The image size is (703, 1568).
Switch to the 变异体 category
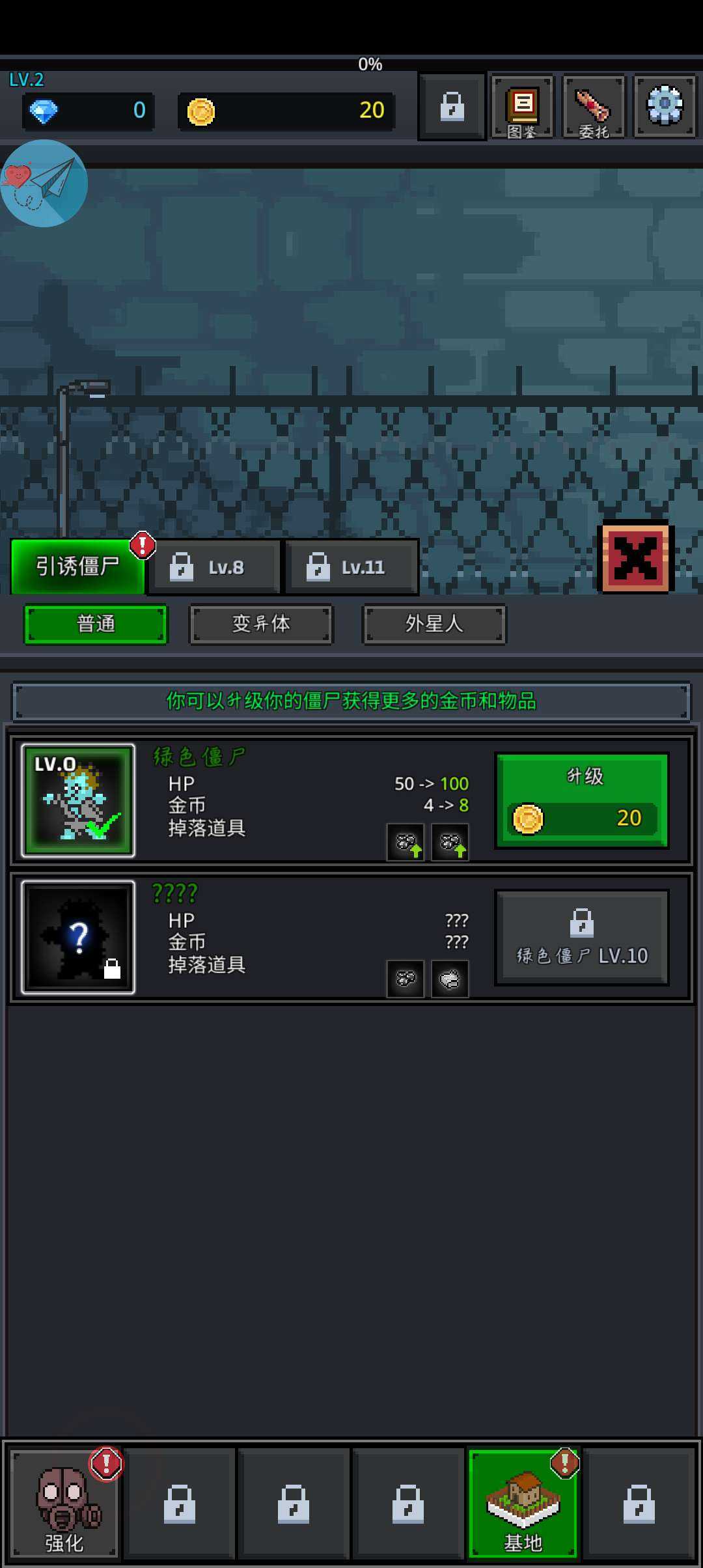(x=261, y=624)
